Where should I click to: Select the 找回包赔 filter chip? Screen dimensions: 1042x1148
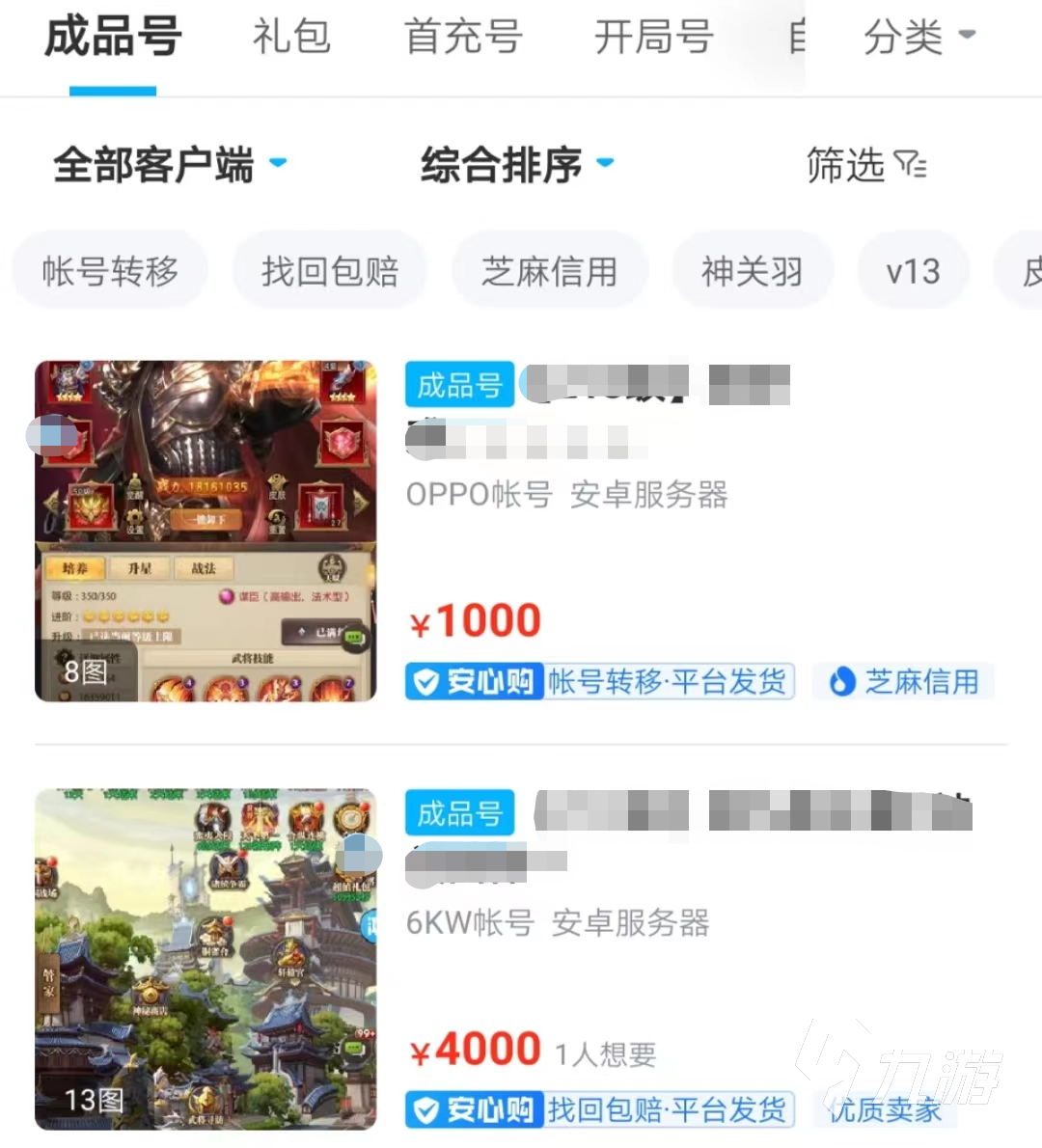pyautogui.click(x=329, y=271)
